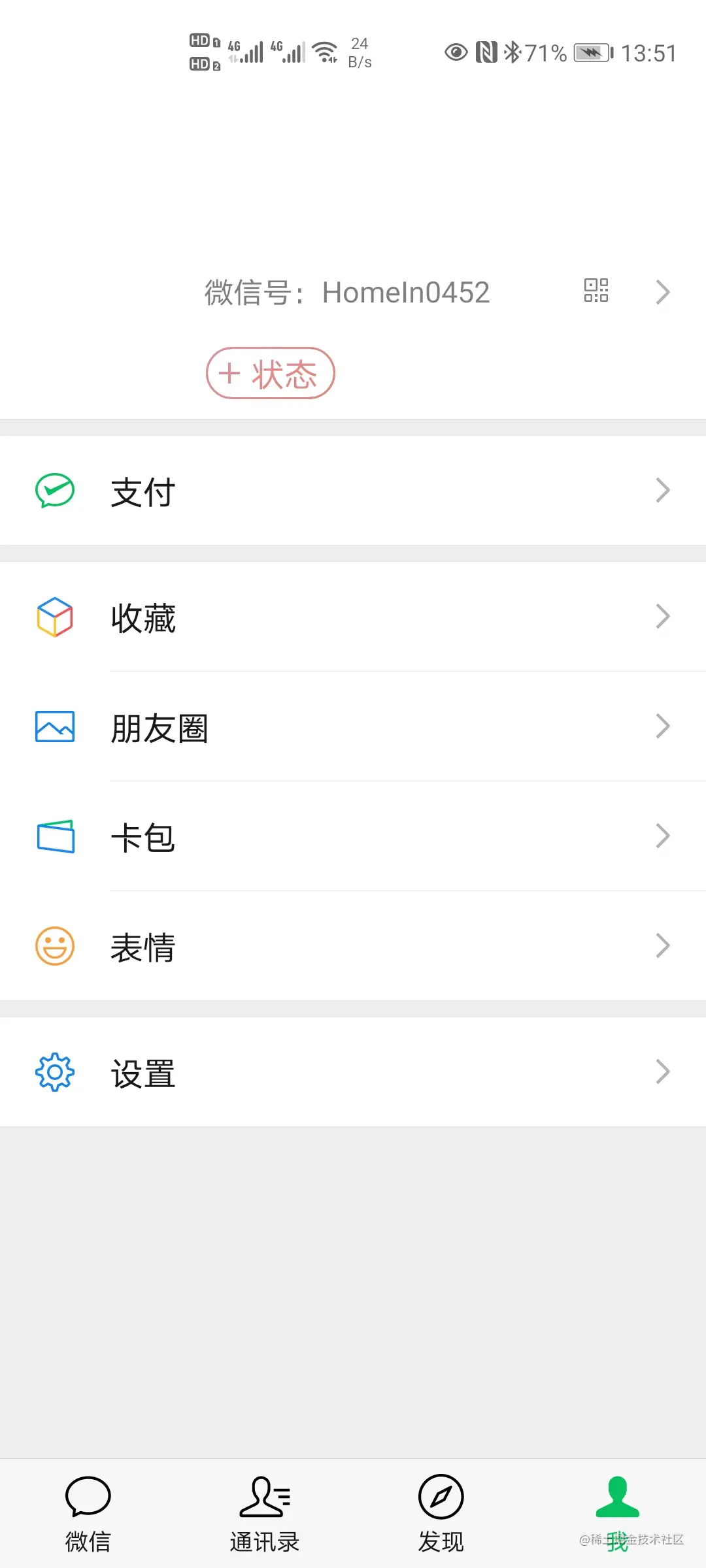Open 设置 (Settings)

pyautogui.click(x=353, y=1072)
